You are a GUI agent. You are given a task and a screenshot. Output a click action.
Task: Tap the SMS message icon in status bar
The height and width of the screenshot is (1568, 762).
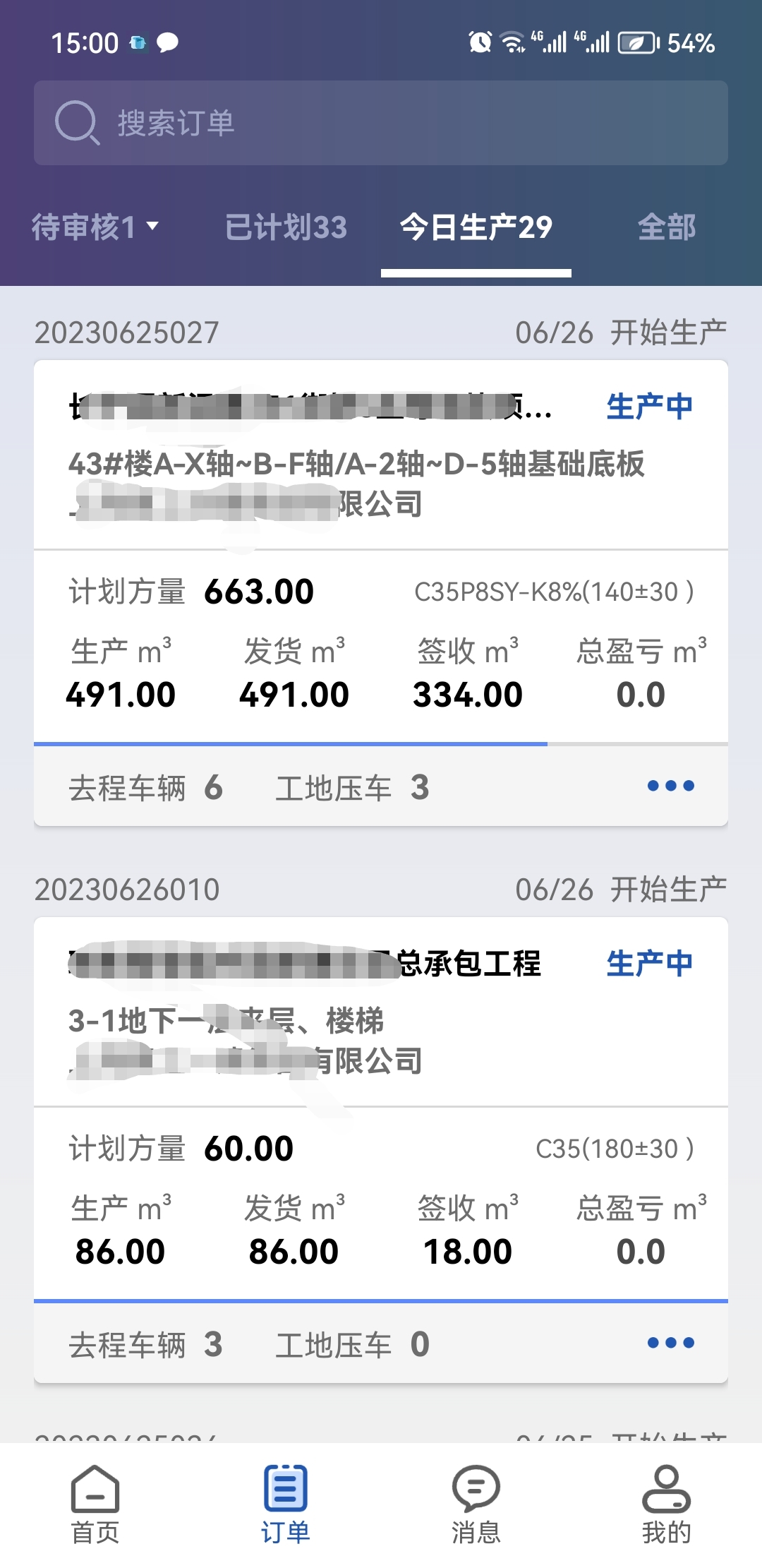pyautogui.click(x=167, y=43)
